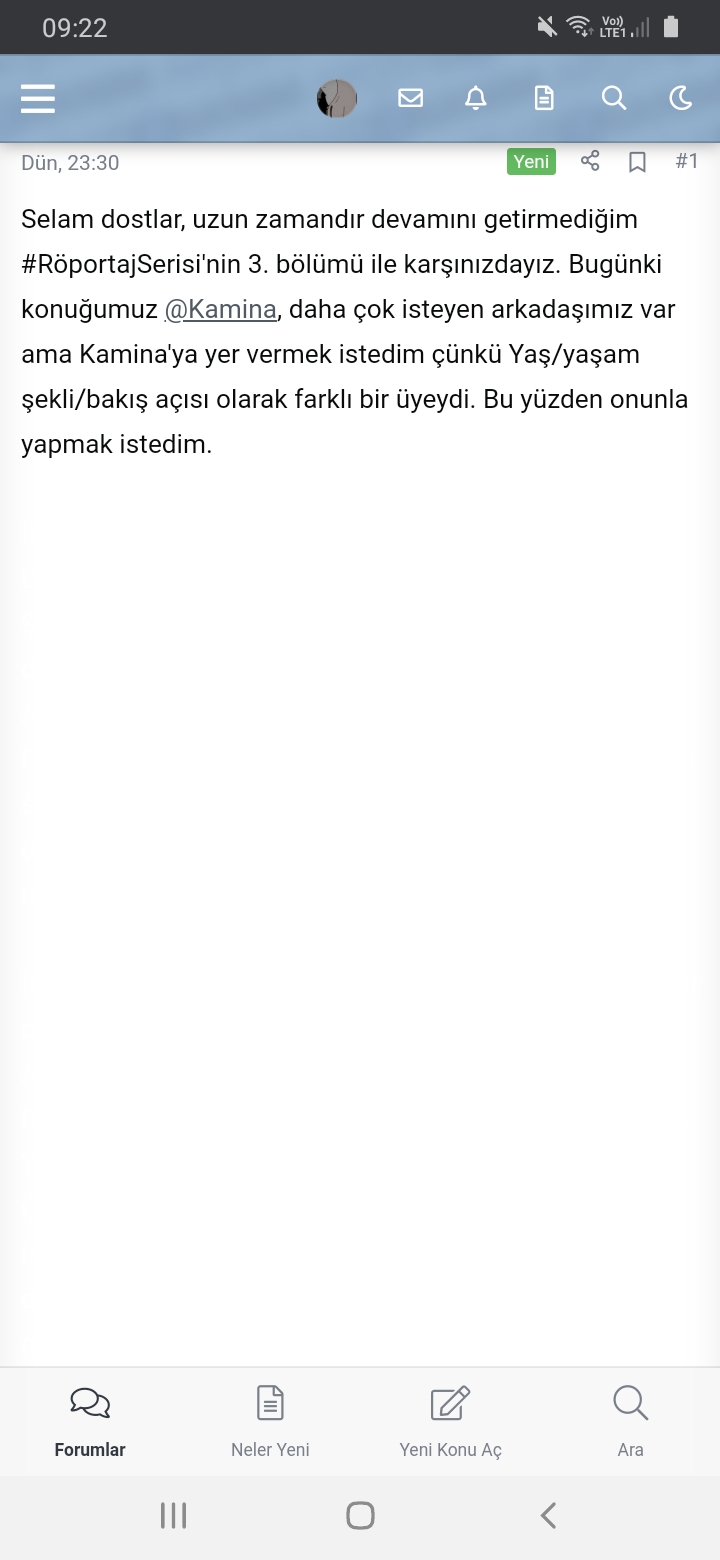The image size is (720, 1560).
Task: Bookmark this post
Action: coord(637,162)
